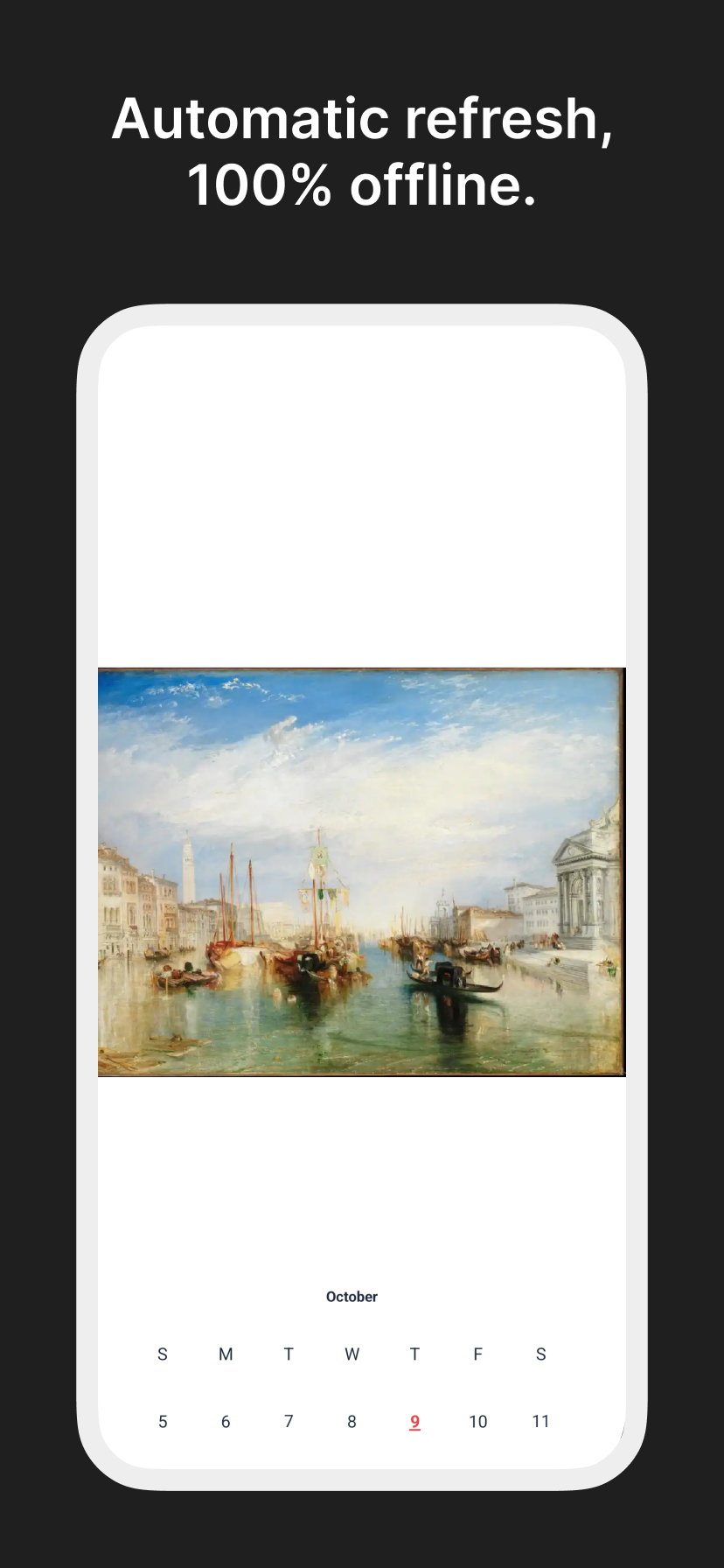Select the Sunday column header S
This screenshot has width=724, height=1568.
click(163, 1354)
